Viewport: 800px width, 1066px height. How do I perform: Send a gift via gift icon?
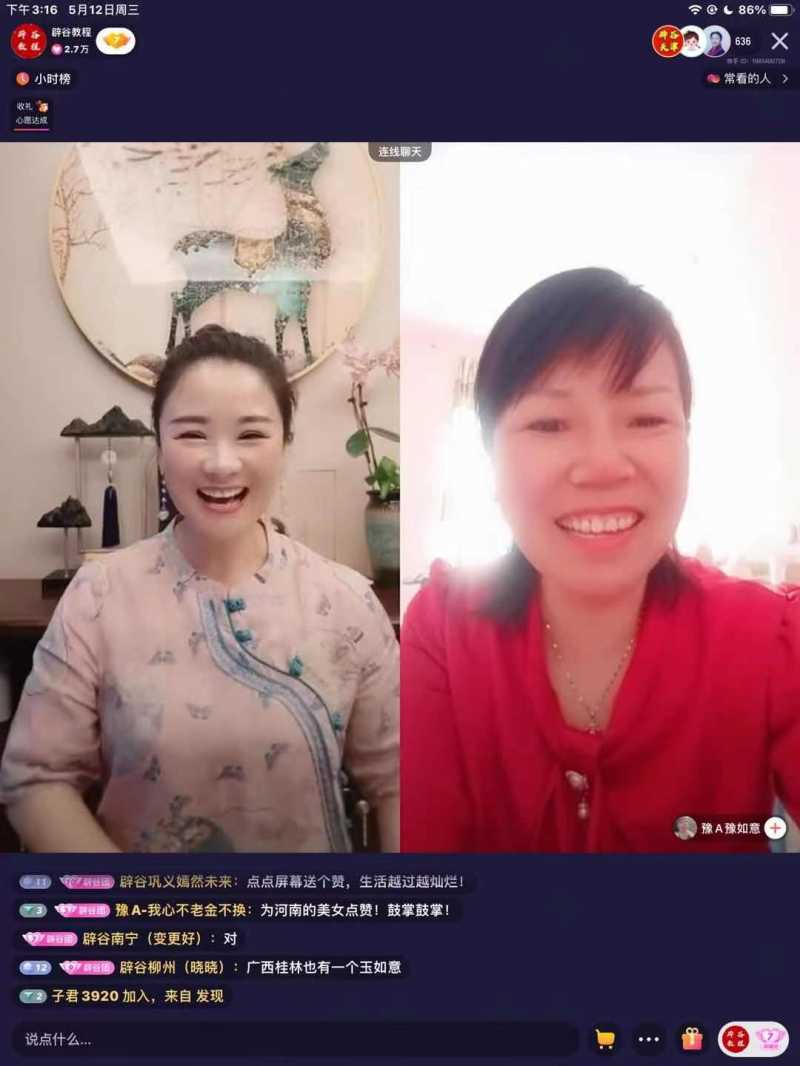click(692, 1039)
